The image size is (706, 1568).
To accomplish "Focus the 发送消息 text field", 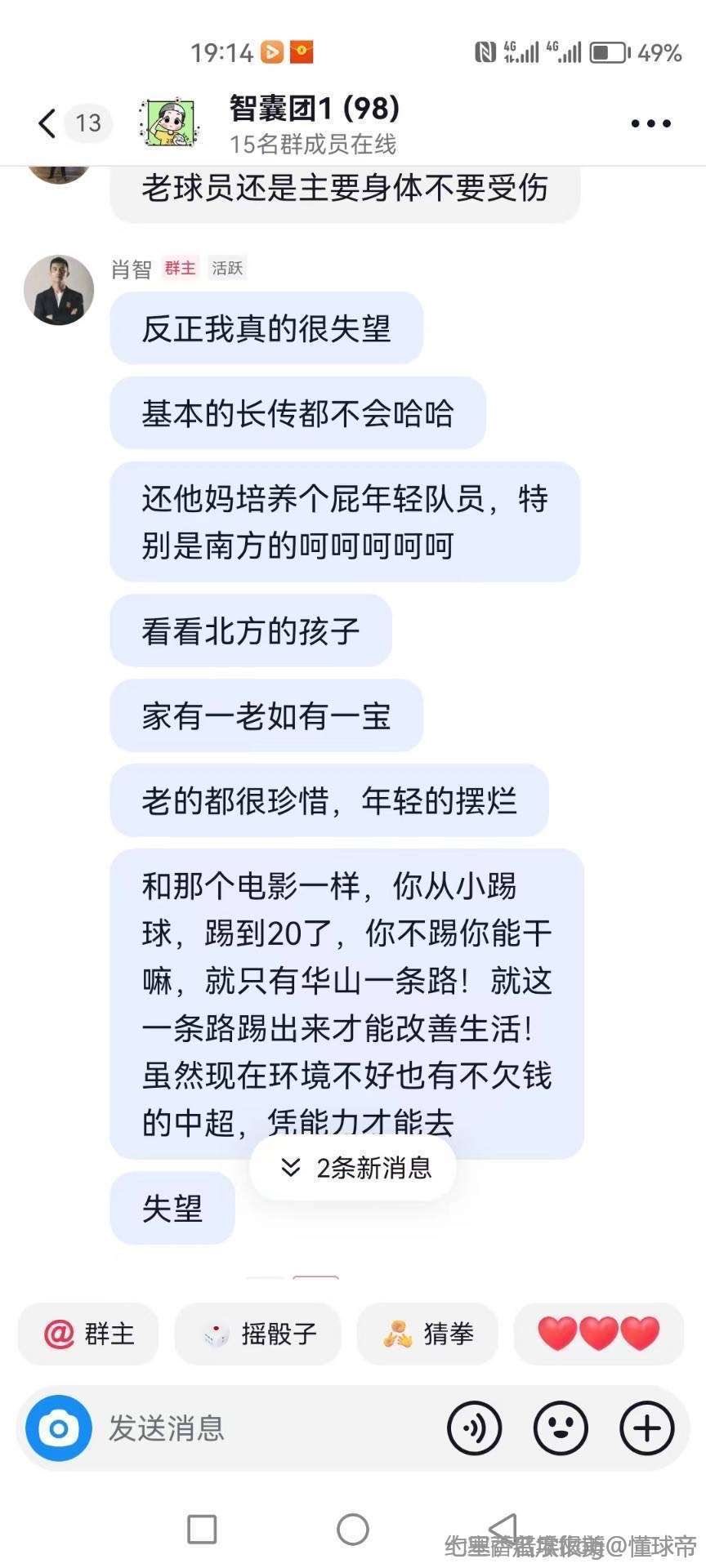I will (x=270, y=1428).
